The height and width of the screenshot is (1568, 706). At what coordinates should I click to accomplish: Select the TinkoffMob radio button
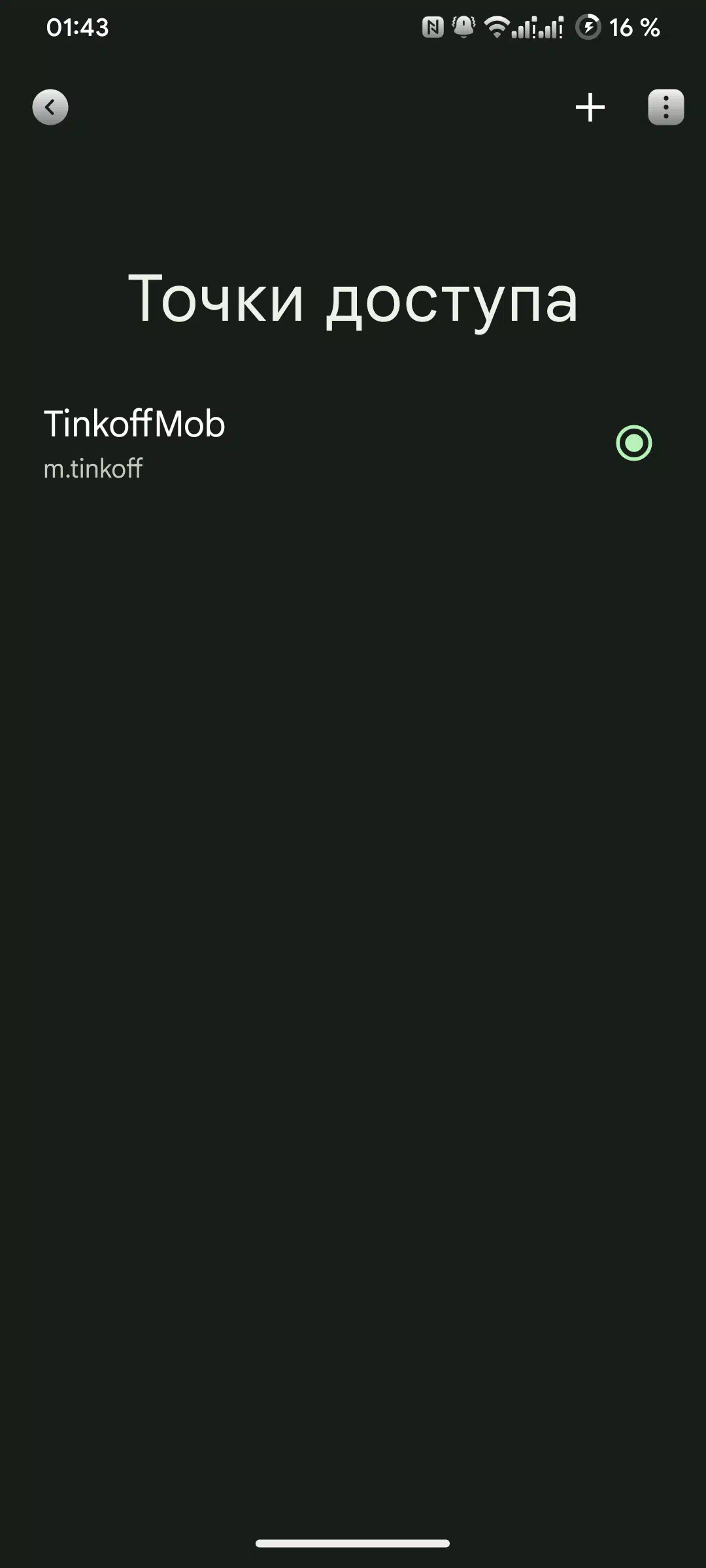[634, 443]
